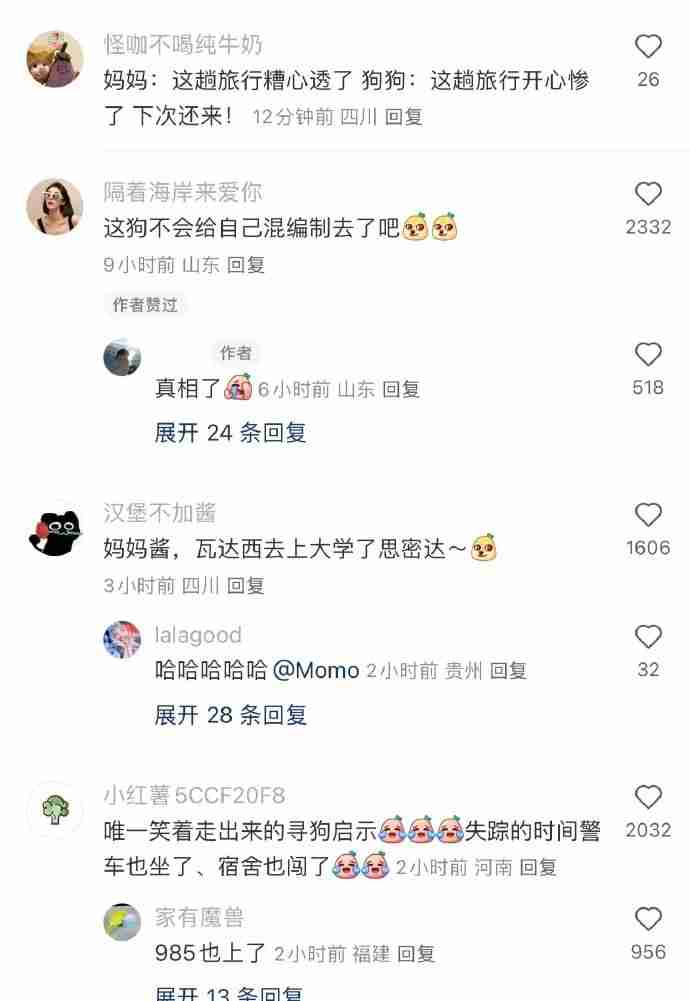Reply to 隔着海岸来爱你's comment

pos(246,265)
